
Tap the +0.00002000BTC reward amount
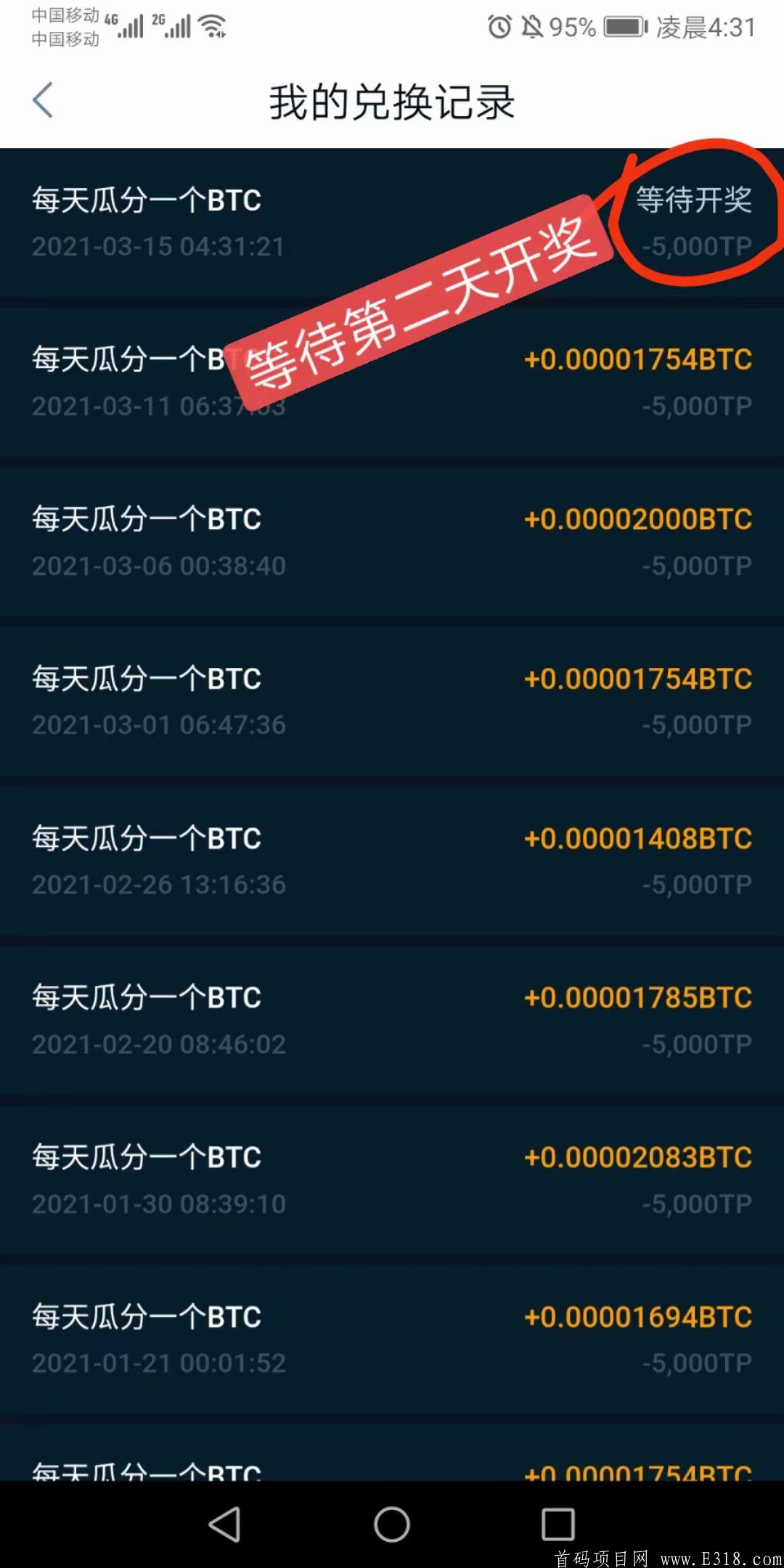coord(637,518)
